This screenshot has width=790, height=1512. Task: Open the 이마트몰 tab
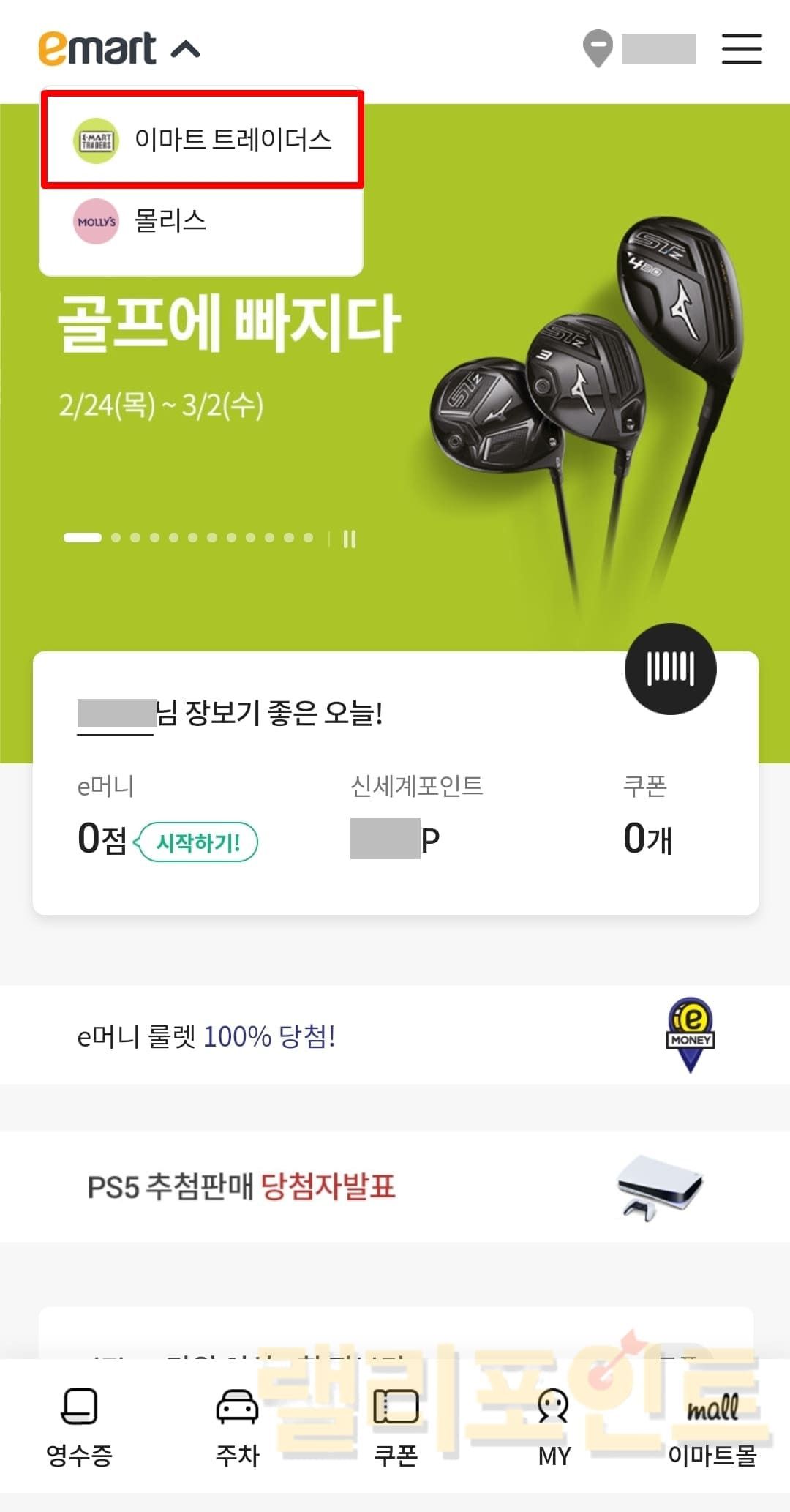pos(711,1426)
